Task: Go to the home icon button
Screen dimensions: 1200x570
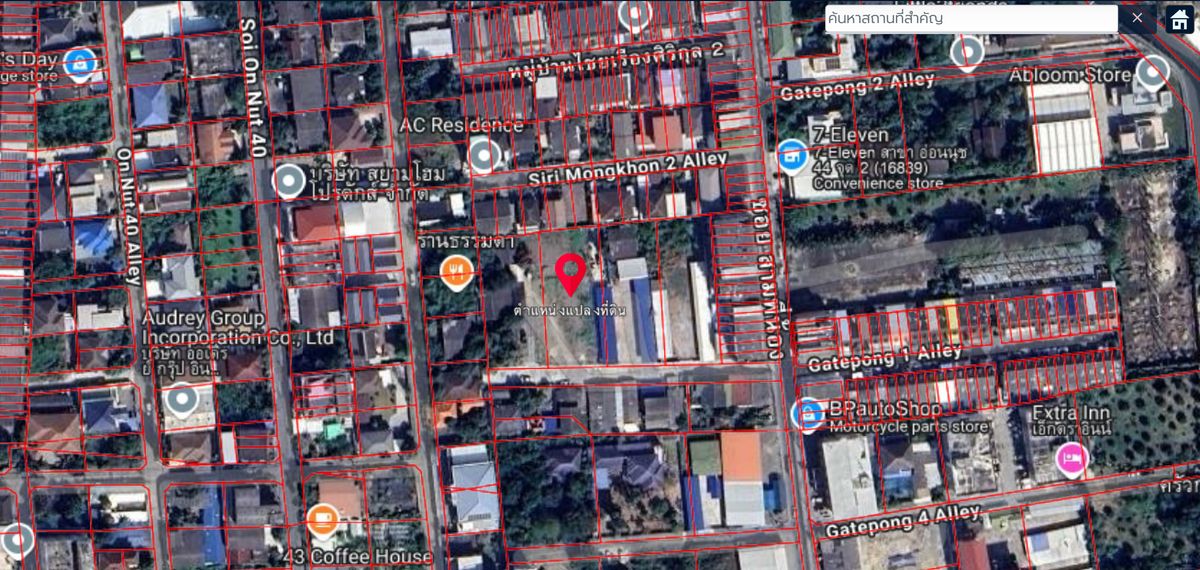Action: coord(1180,19)
